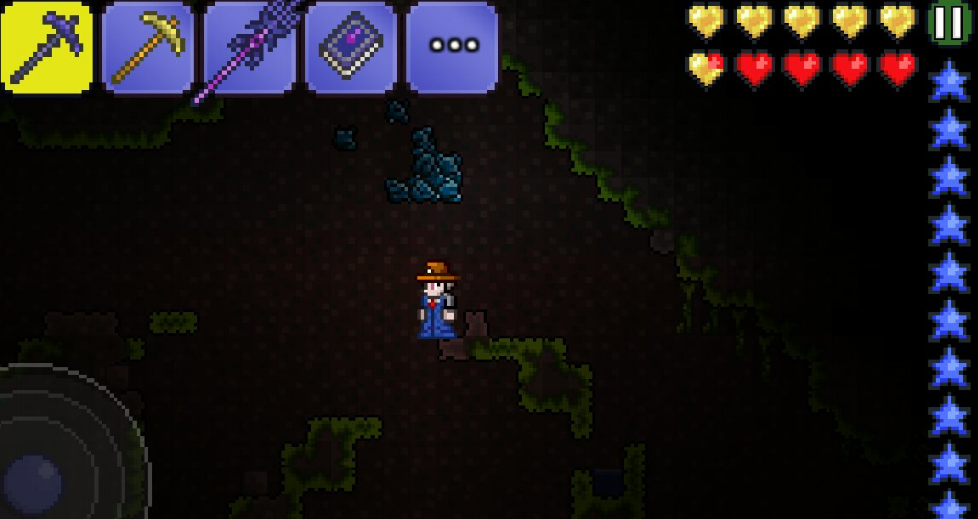Screen dimensions: 978x519
Task: Equip the purple spear weapon slot
Action: [250, 47]
